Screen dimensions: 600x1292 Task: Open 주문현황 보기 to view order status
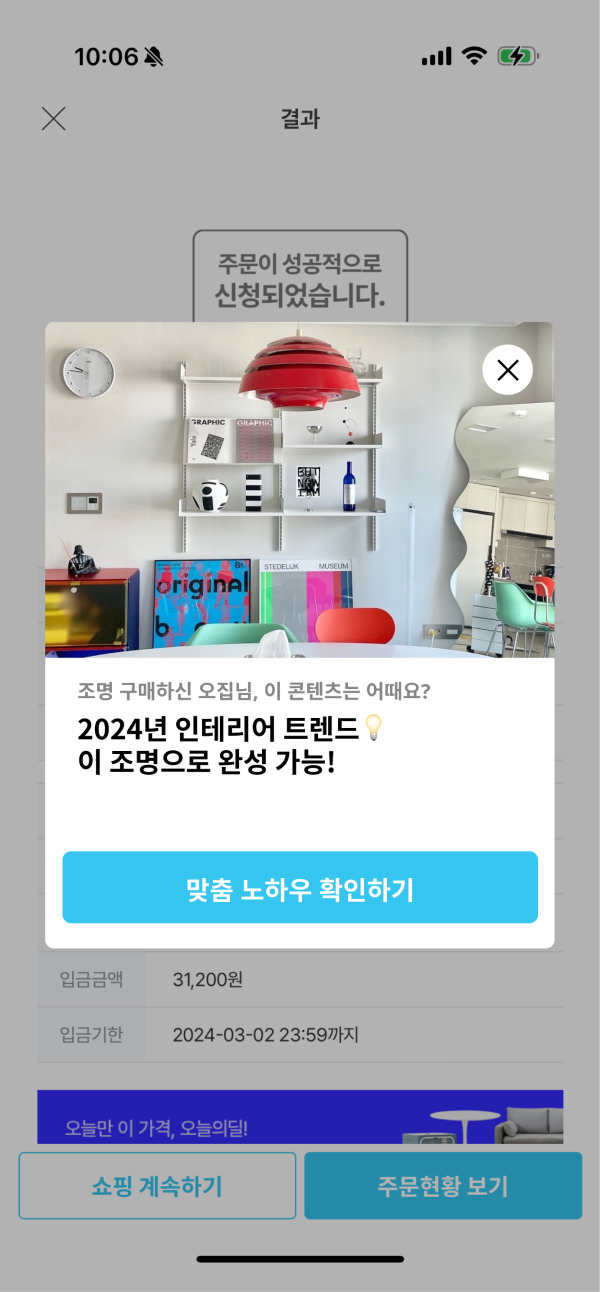(x=442, y=1186)
